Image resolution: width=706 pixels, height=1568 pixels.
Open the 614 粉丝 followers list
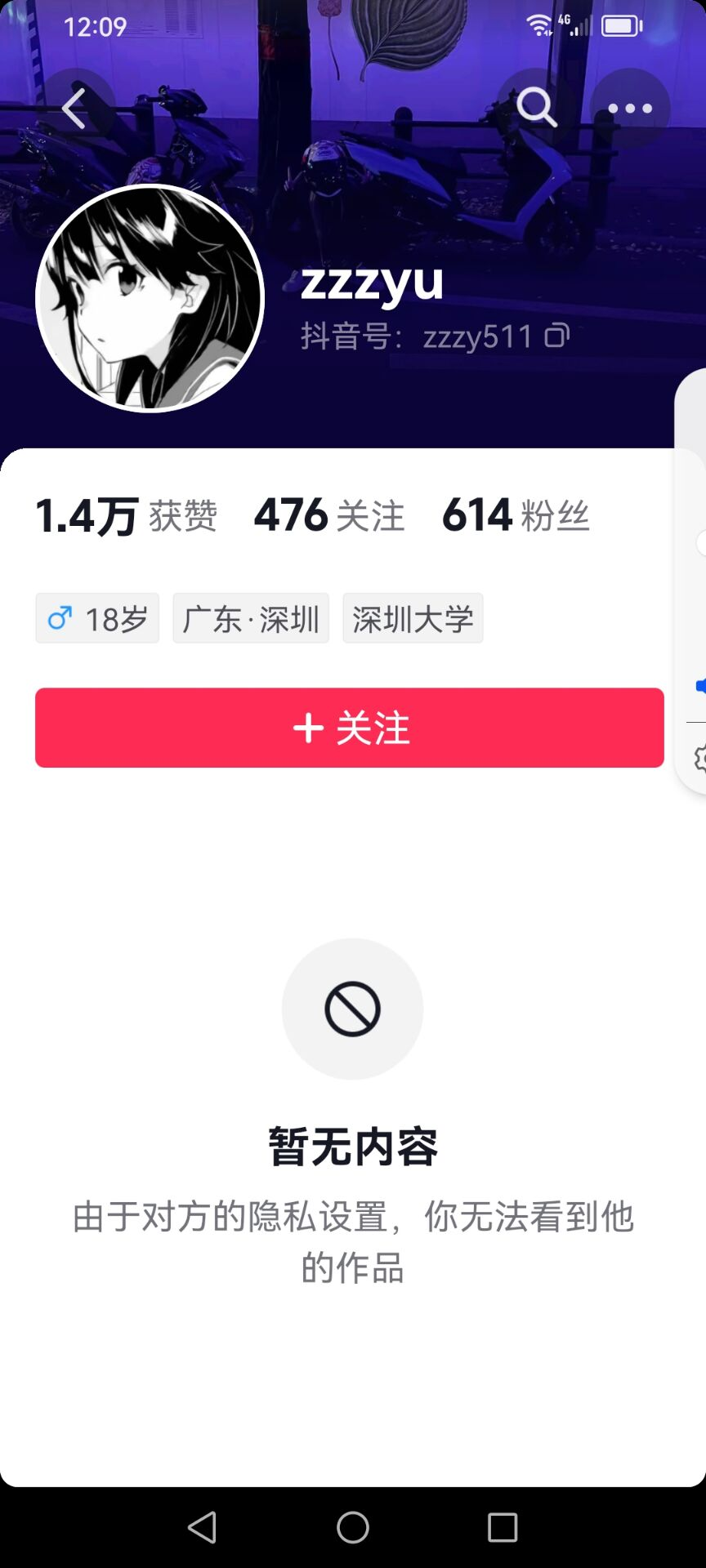click(516, 515)
